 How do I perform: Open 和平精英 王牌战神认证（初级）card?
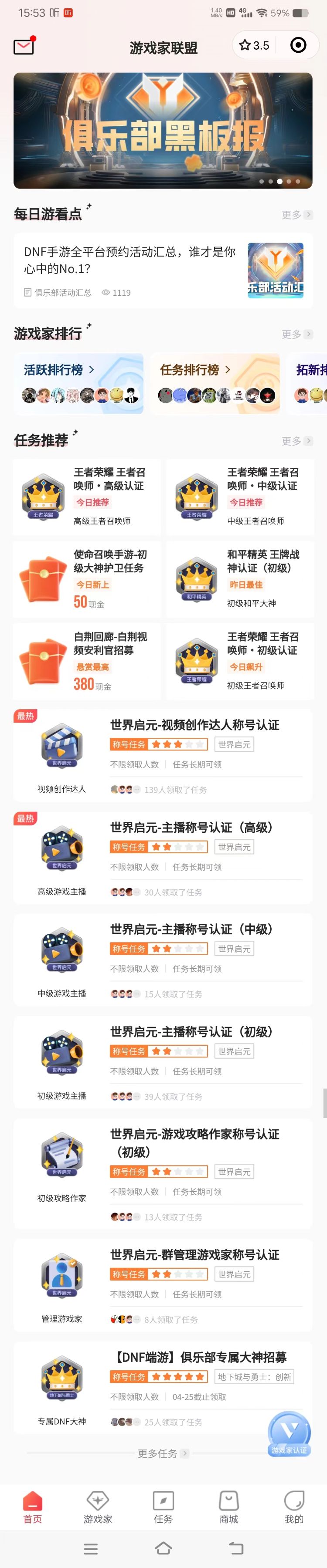(240, 579)
